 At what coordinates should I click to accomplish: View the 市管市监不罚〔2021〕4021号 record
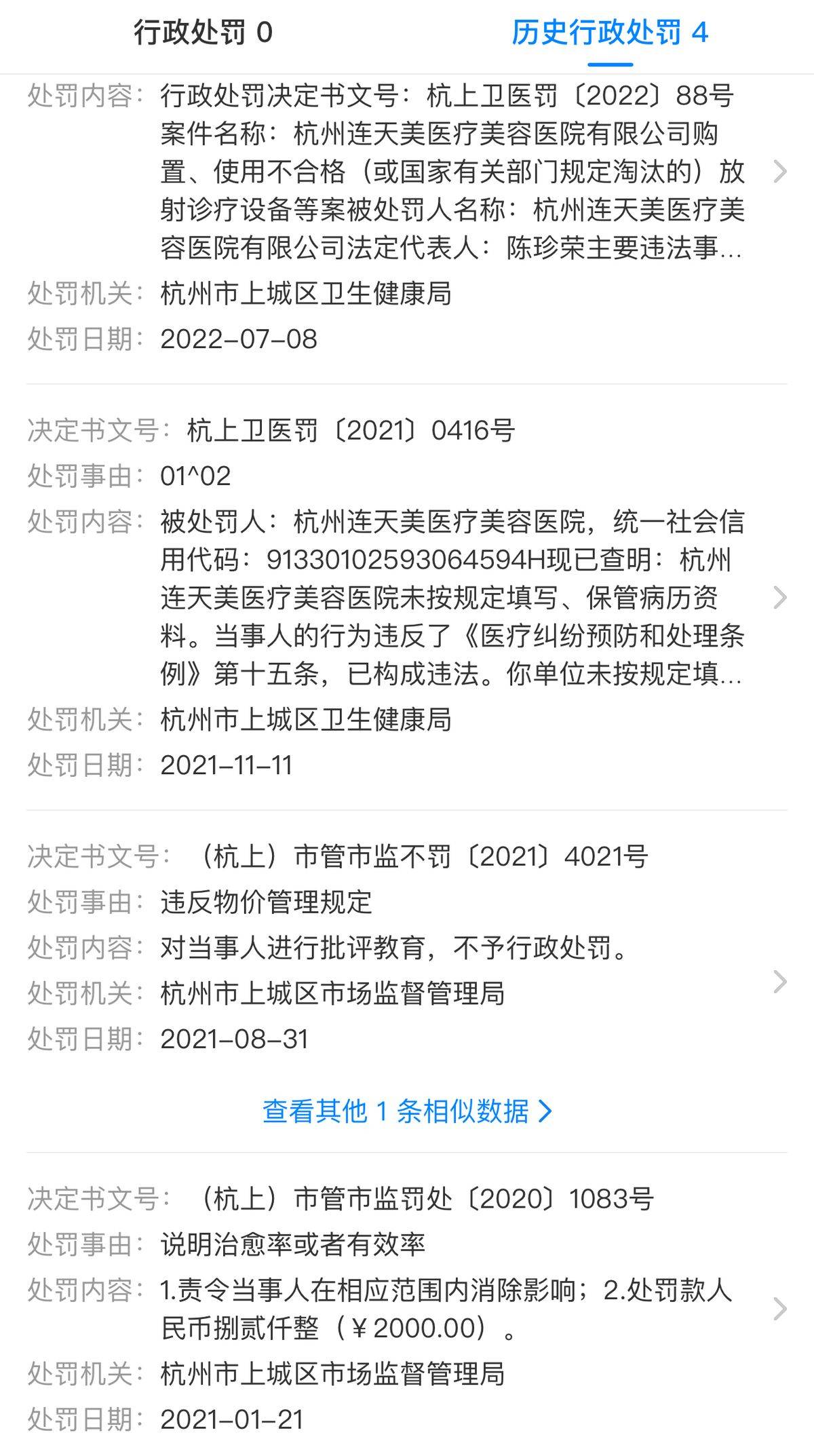407,948
